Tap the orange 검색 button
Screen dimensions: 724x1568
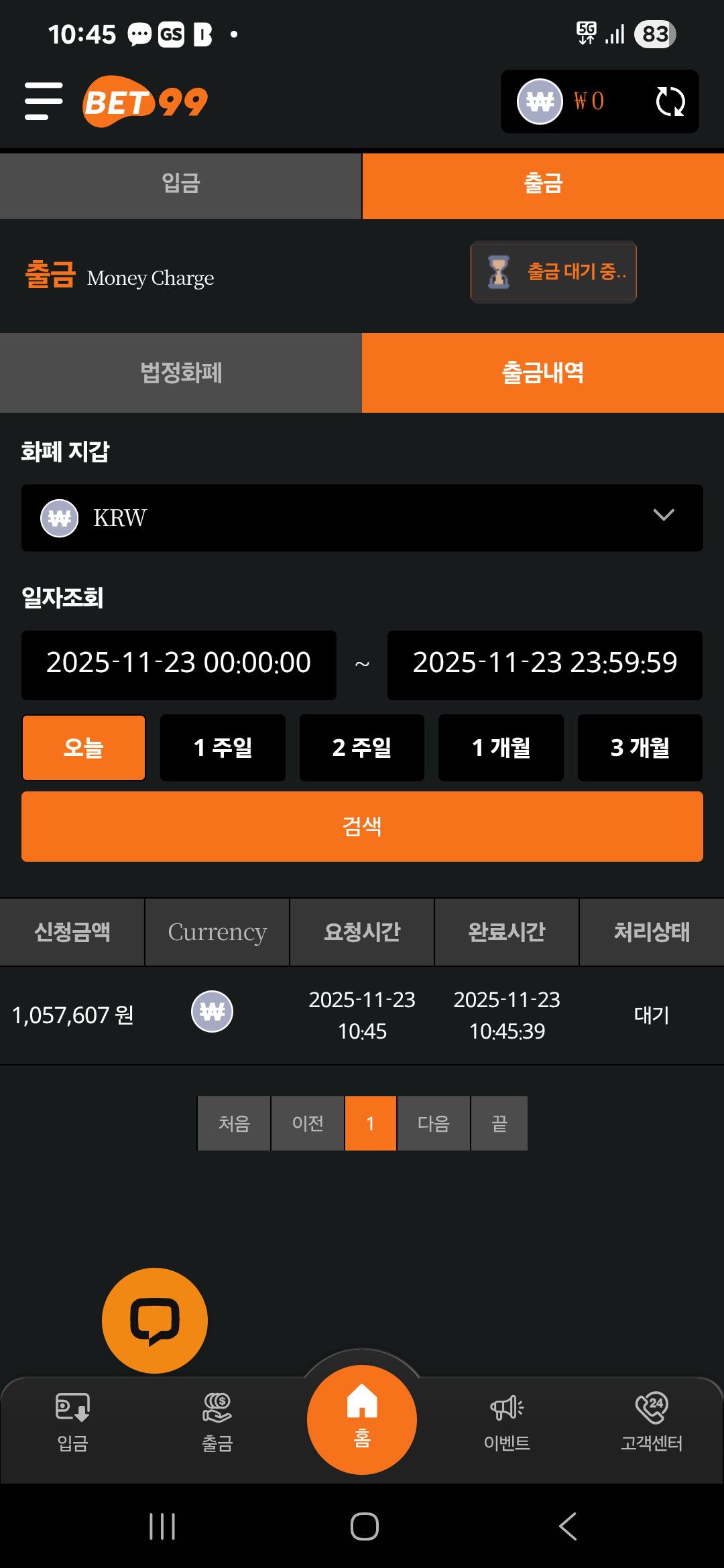[362, 826]
